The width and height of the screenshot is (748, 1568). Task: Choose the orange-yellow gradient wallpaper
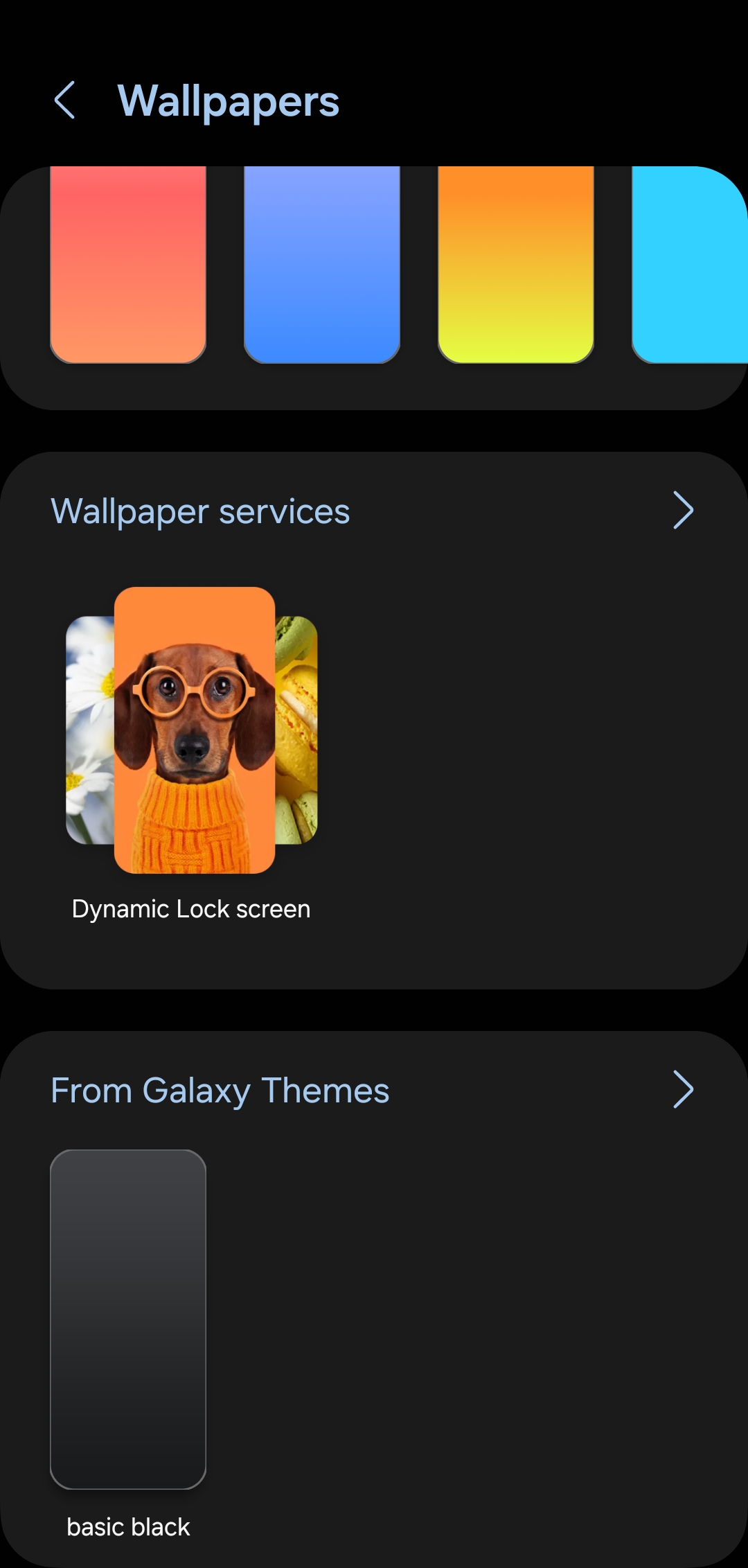[516, 265]
